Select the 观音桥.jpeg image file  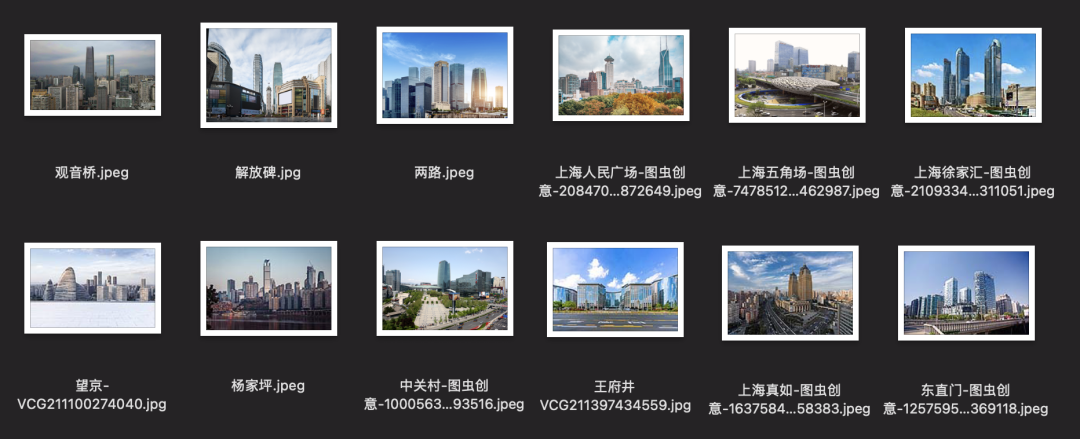tap(92, 75)
